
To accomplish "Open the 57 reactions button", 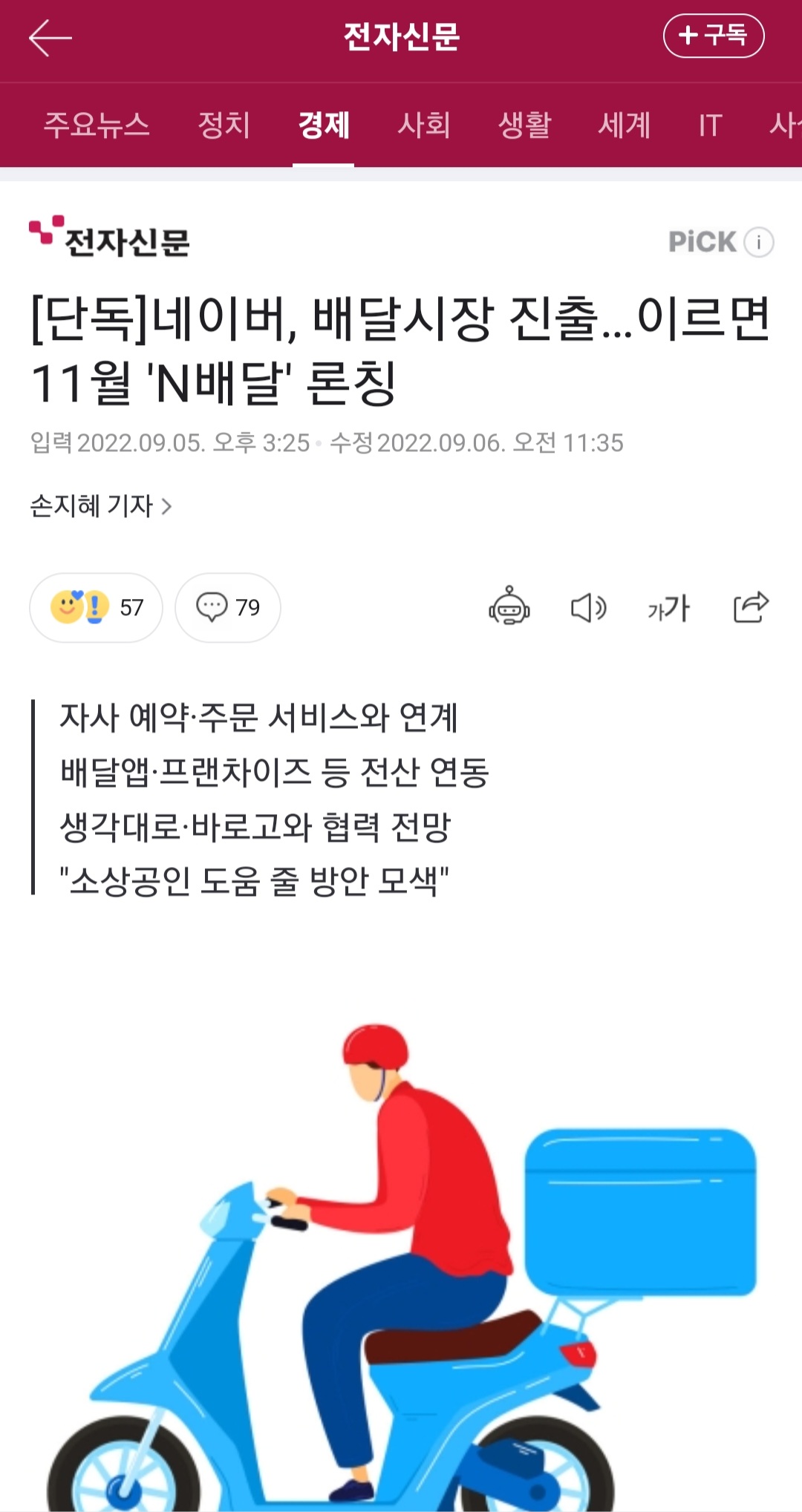I will 96,607.
